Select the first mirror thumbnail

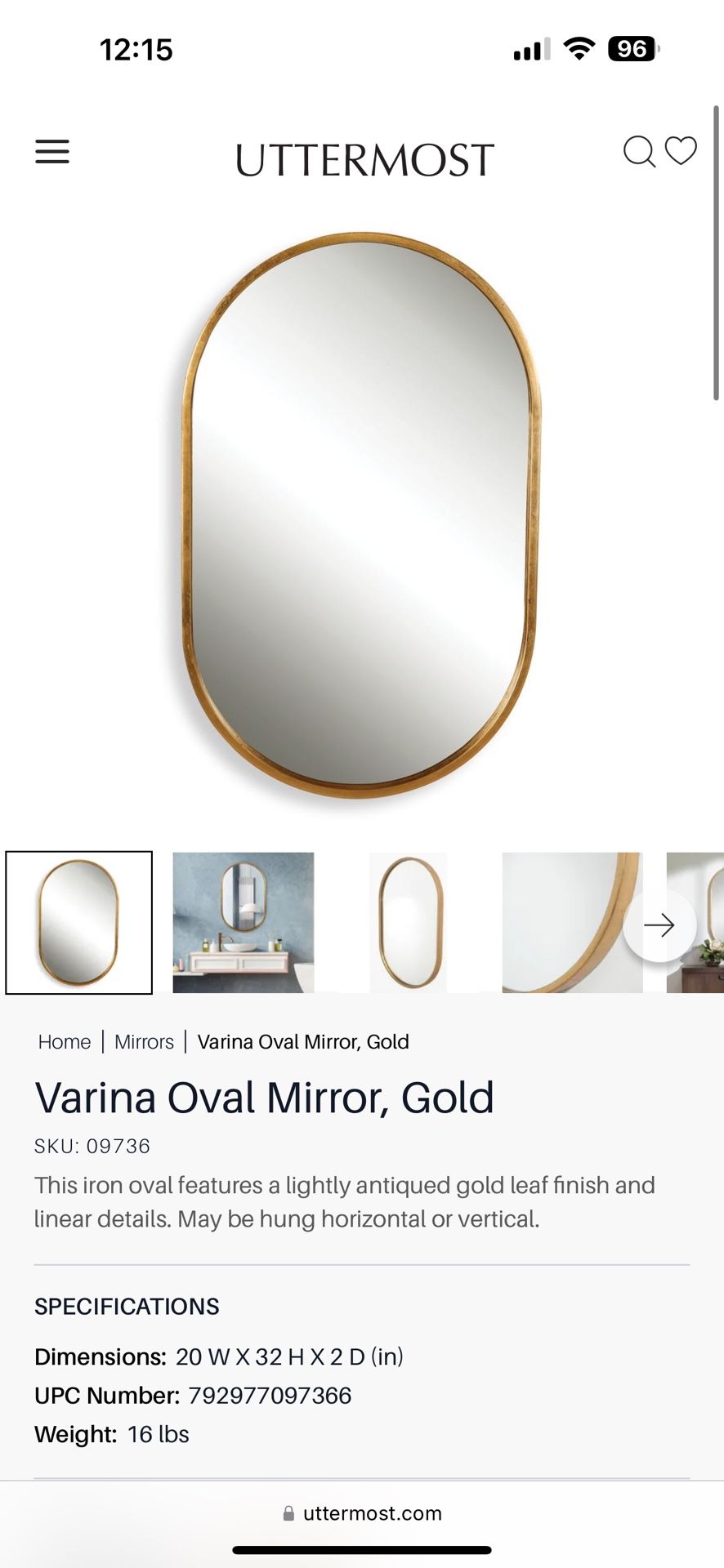point(79,923)
